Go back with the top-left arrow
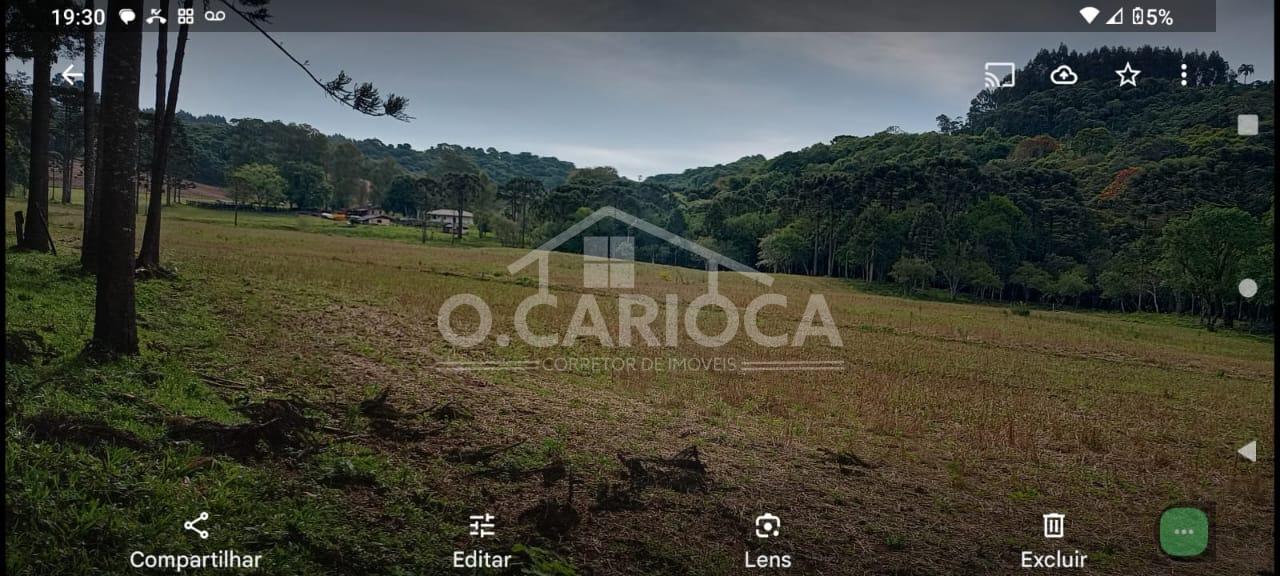Screen dimensions: 1280x576 [71, 74]
